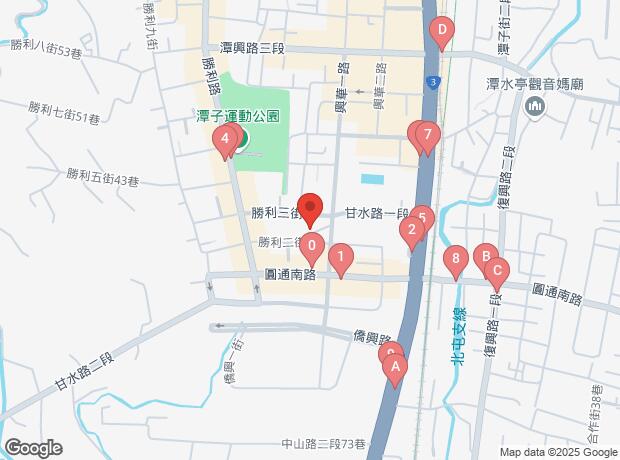Select marker 4 near 潭子運動公園
This screenshot has width=620, height=460.
(x=226, y=139)
